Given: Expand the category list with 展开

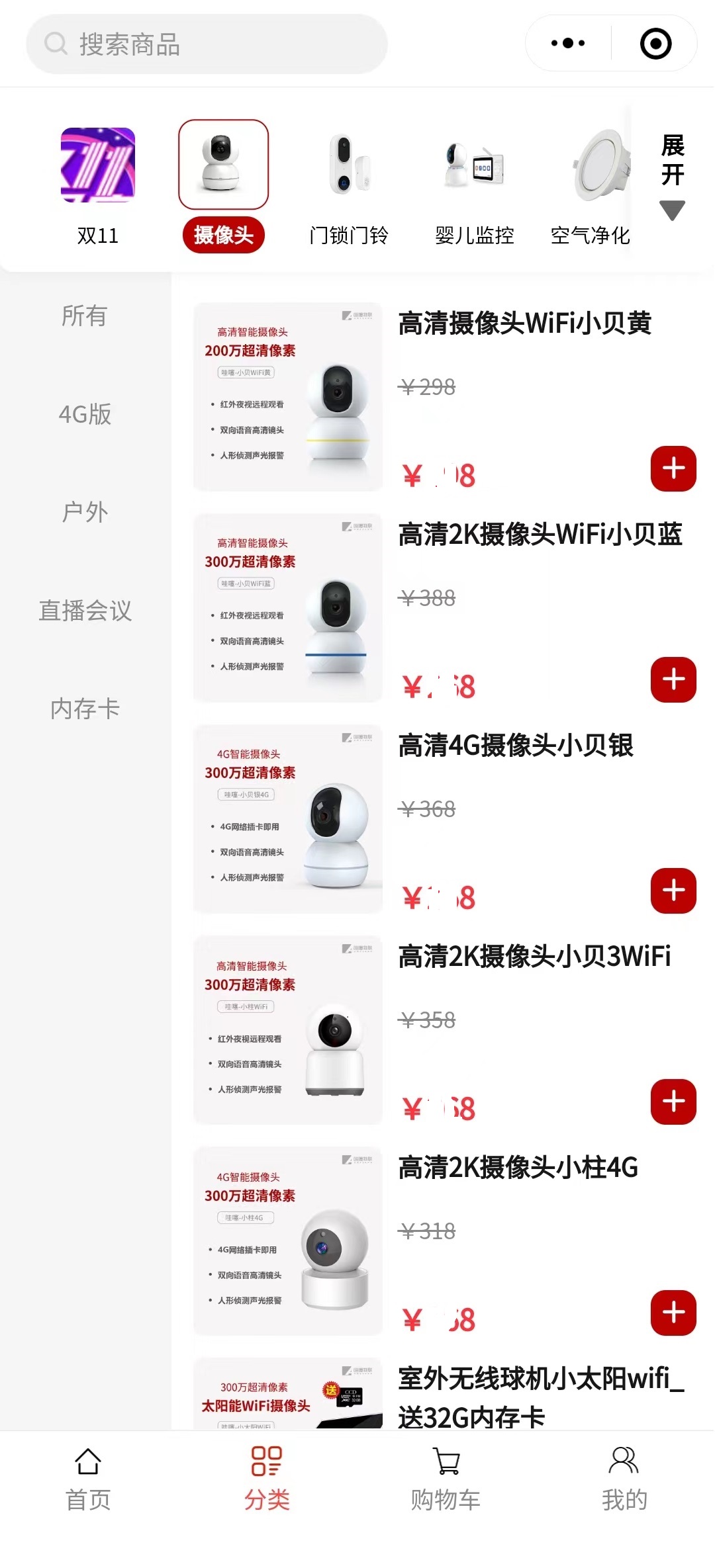Looking at the screenshot, I should (672, 176).
